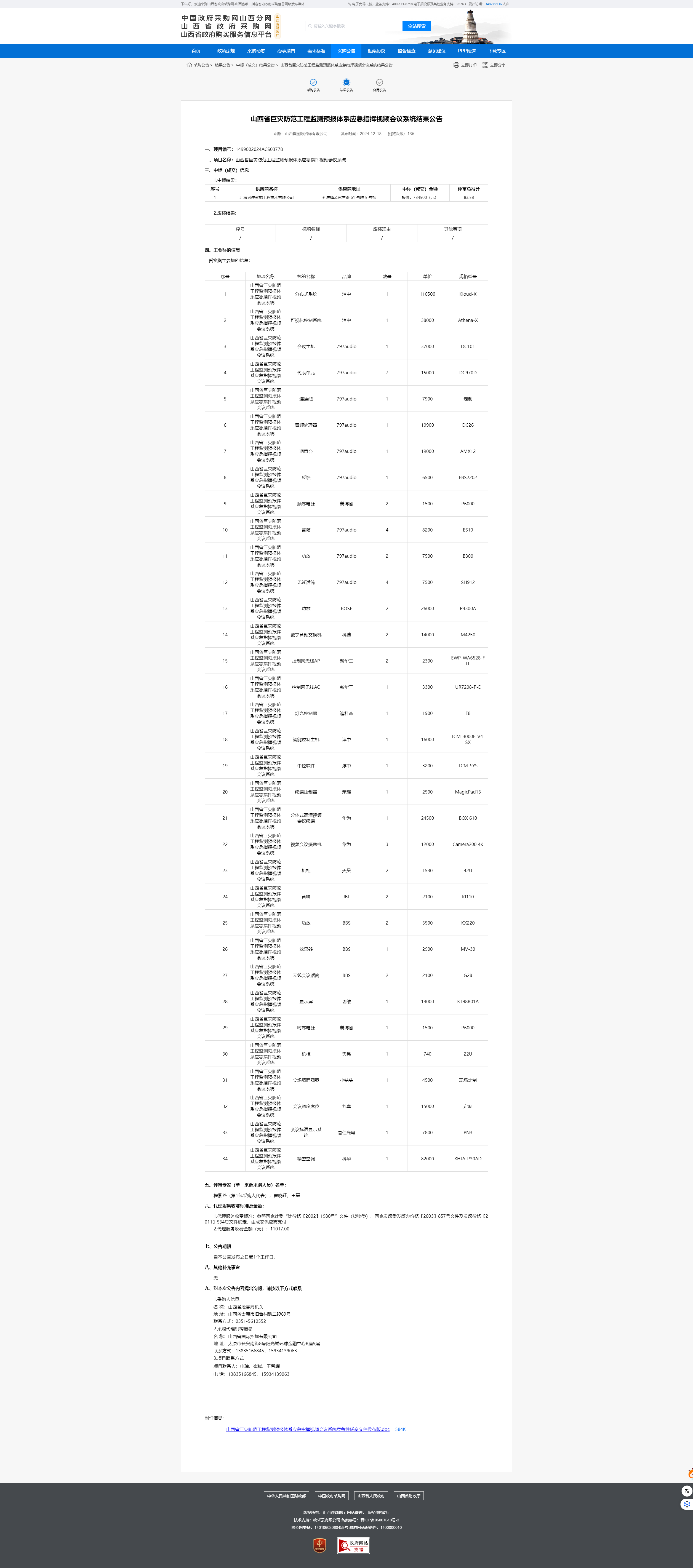Screen dimensions: 693x1568
Task: Download the attached .doc competition file
Action: [308, 1429]
